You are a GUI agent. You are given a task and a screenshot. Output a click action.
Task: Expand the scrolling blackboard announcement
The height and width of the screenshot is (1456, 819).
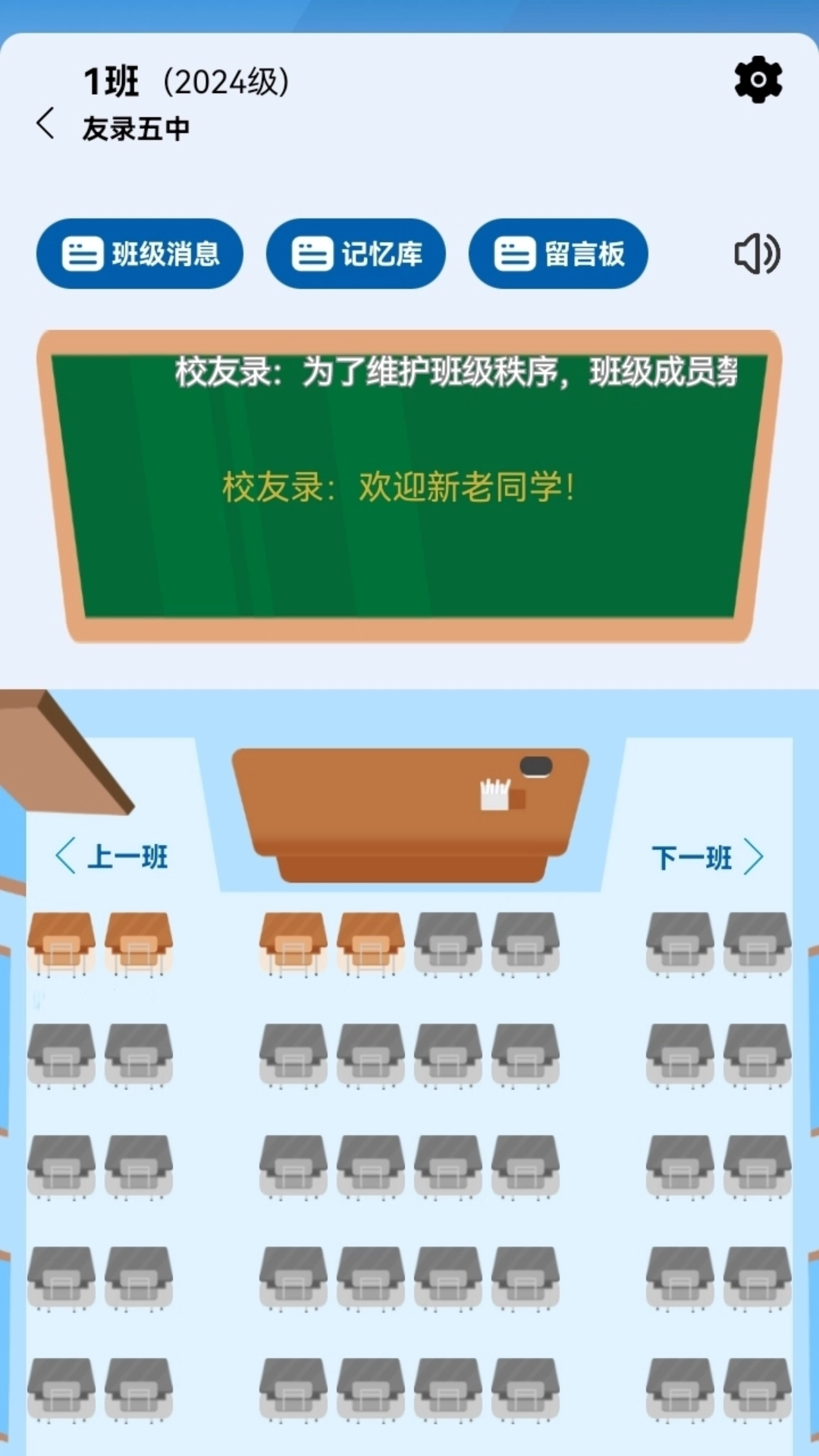tap(409, 372)
